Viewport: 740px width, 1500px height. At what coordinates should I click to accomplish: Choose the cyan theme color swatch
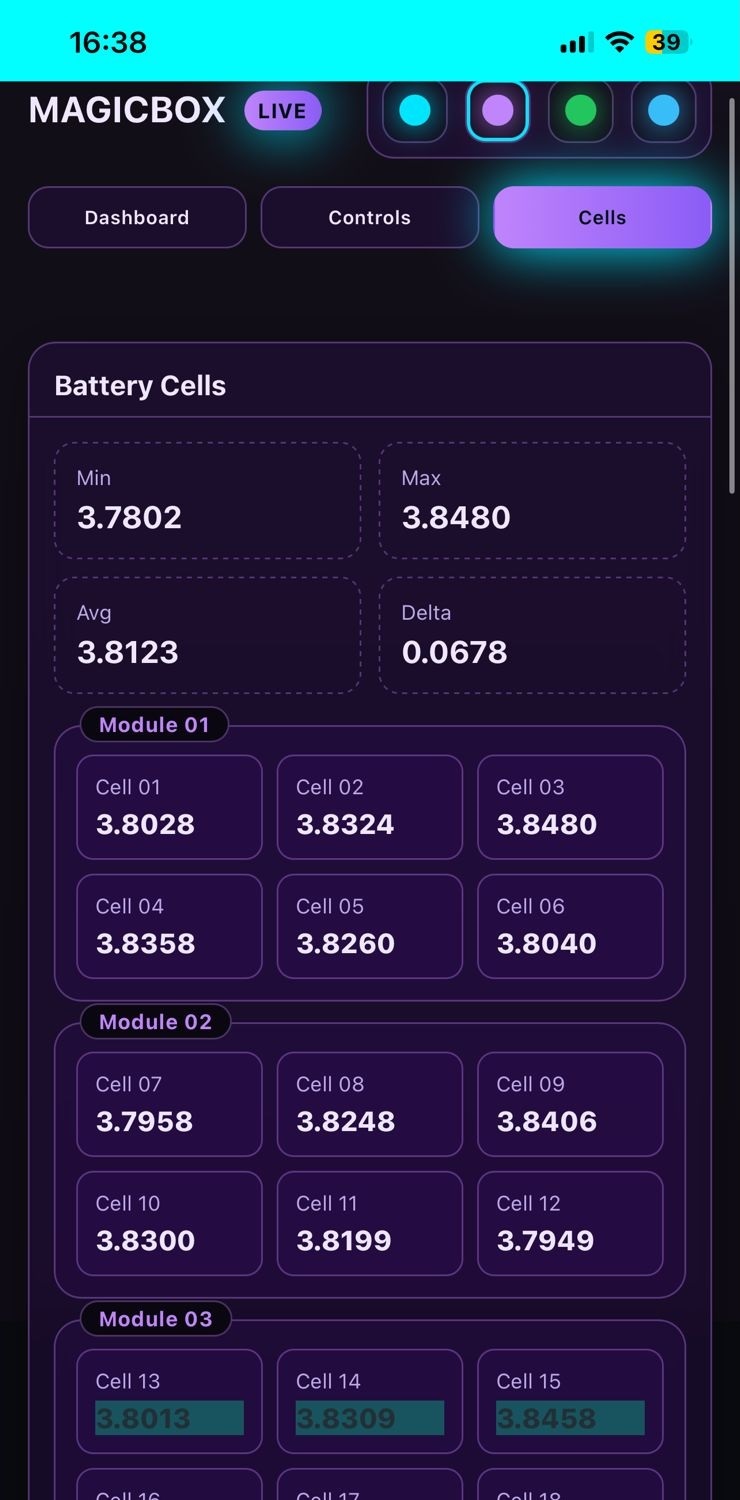(415, 111)
